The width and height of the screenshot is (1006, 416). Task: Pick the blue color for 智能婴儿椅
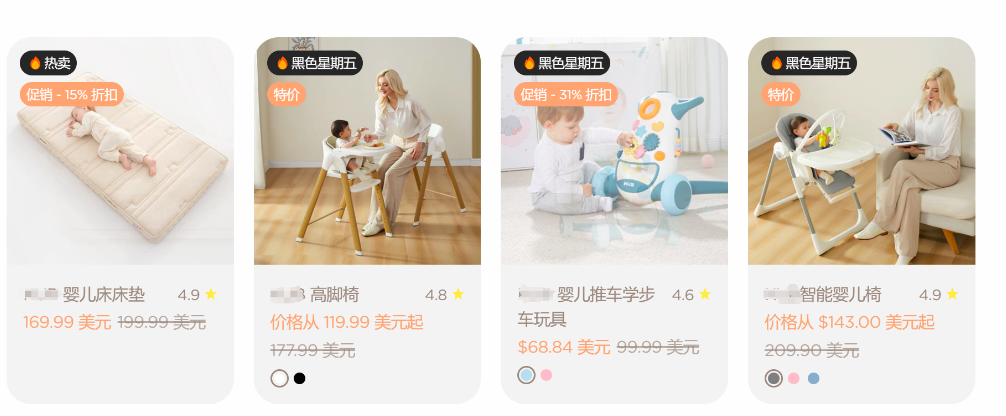[x=813, y=379]
